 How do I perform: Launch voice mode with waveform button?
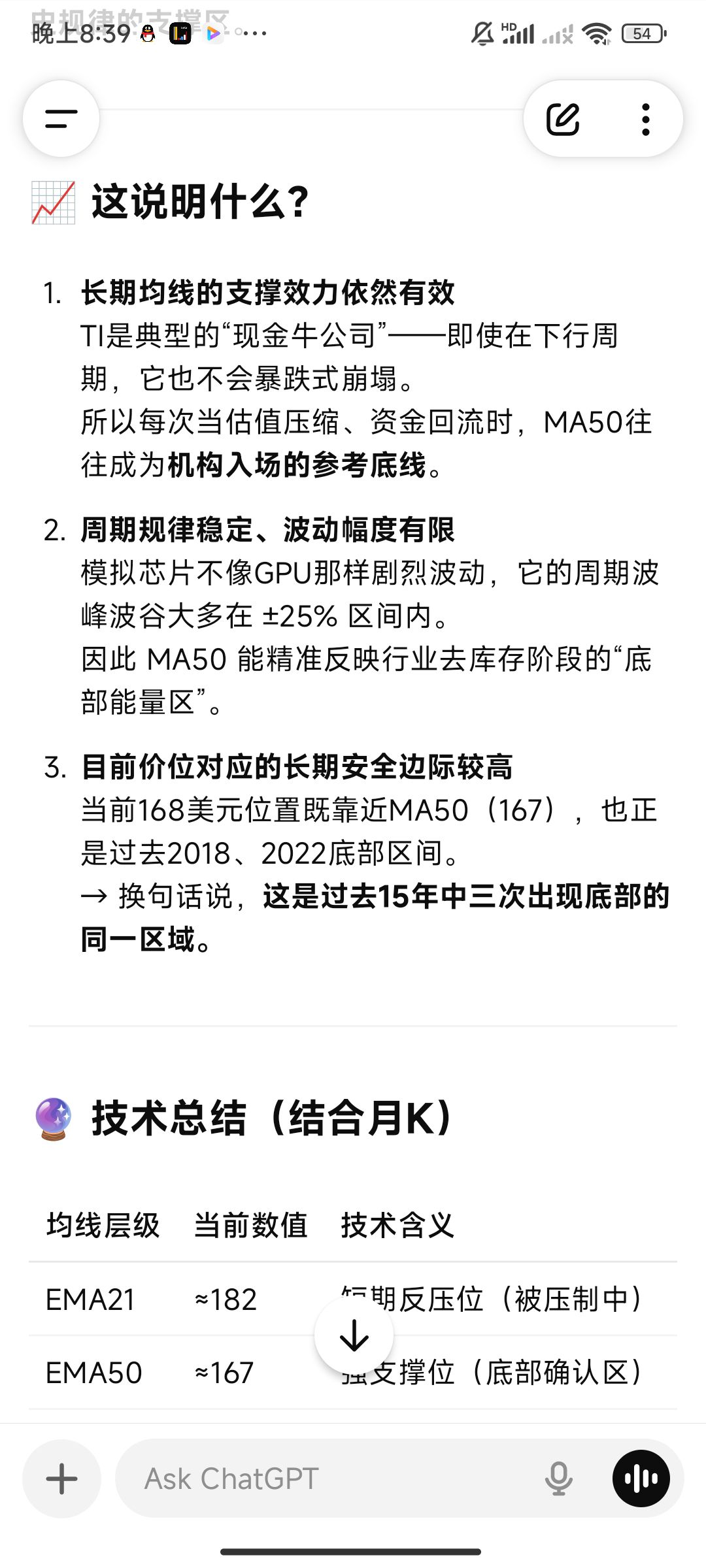pos(641,1479)
